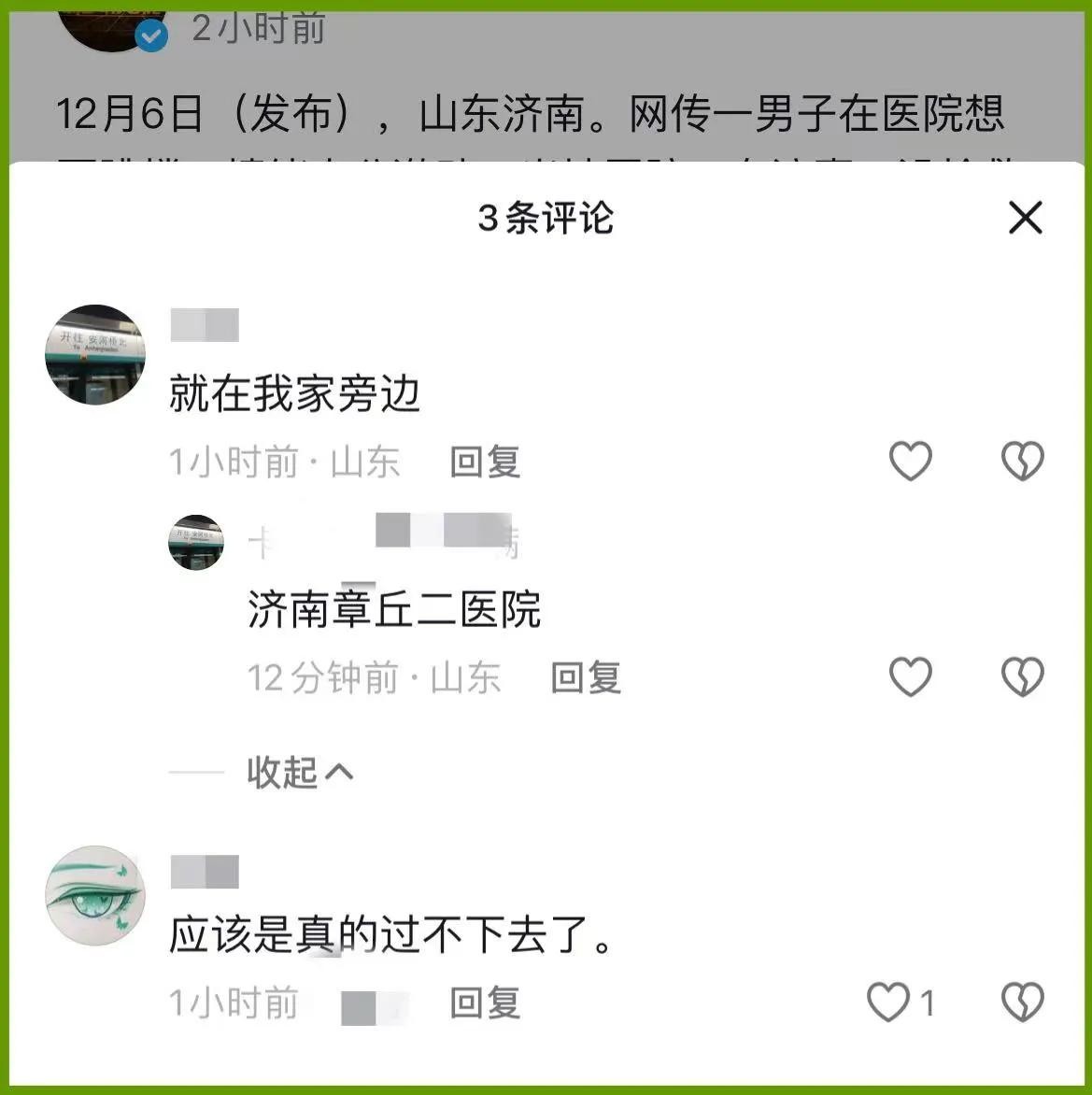Like the comment 就在我家旁边
The height and width of the screenshot is (1095, 1092).
pyautogui.click(x=910, y=461)
